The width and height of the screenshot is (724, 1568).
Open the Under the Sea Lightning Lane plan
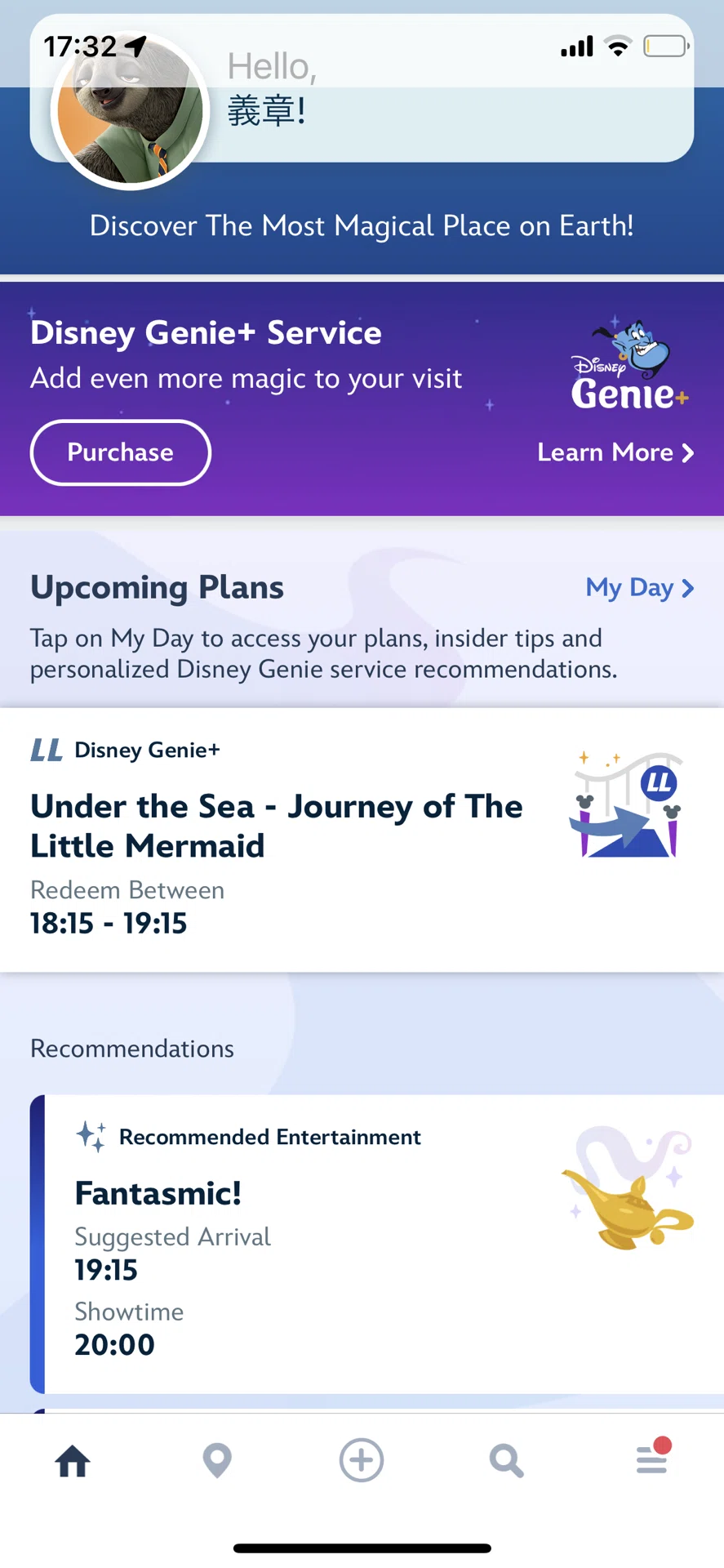coord(362,840)
